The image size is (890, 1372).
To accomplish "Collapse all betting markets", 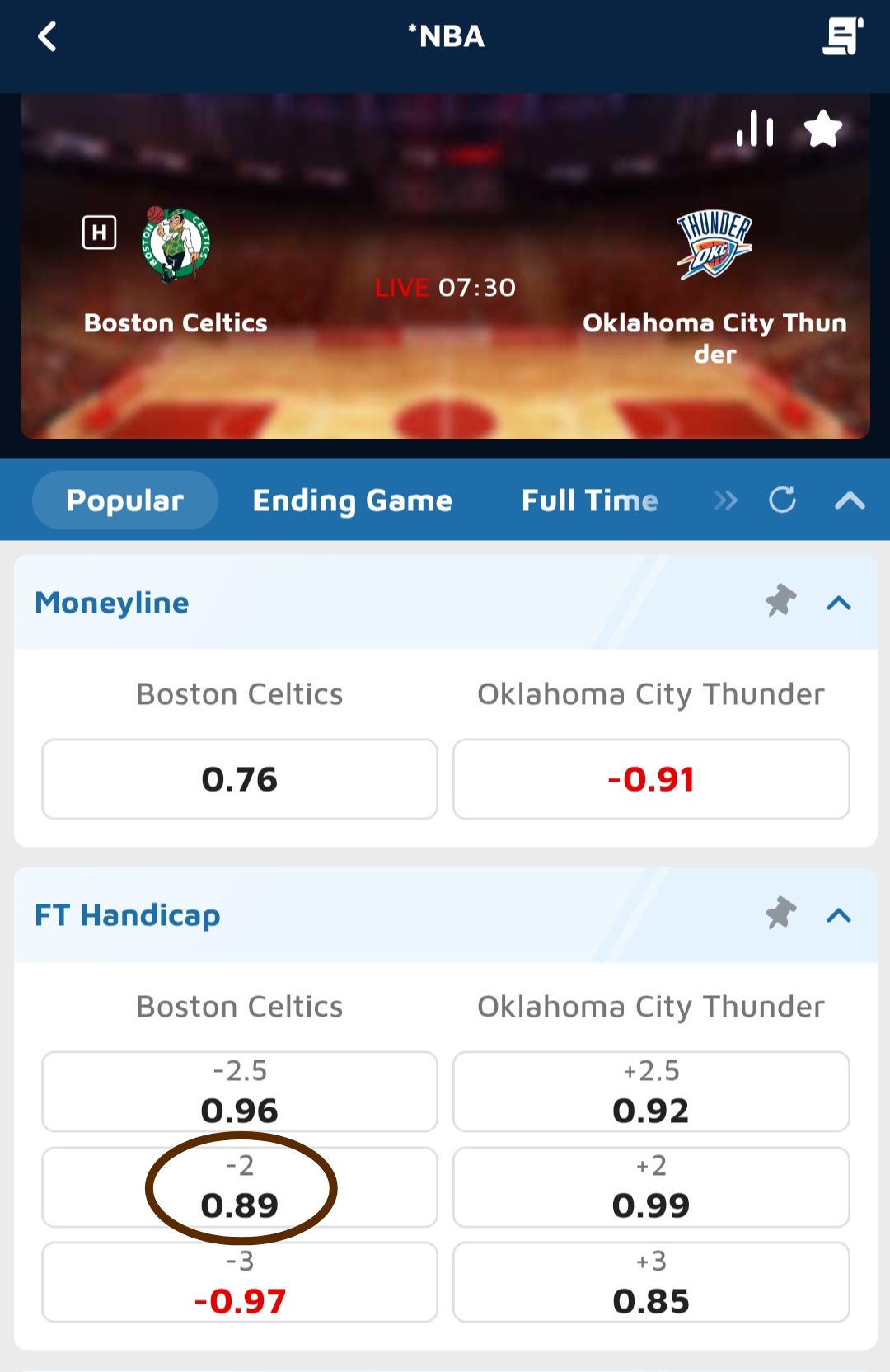I will (x=850, y=500).
